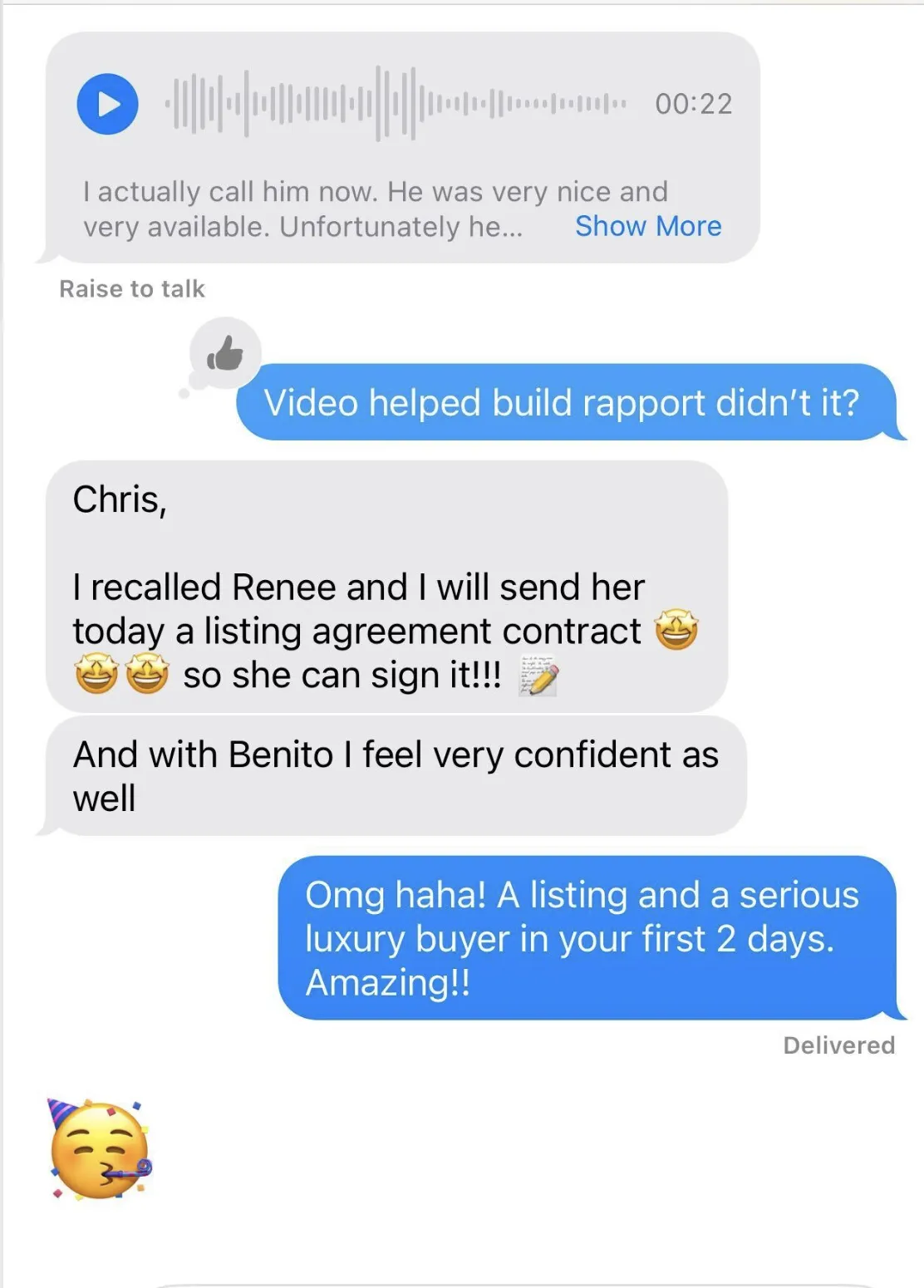Expand the transcript with Show More
924x1288 pixels.
tap(647, 226)
